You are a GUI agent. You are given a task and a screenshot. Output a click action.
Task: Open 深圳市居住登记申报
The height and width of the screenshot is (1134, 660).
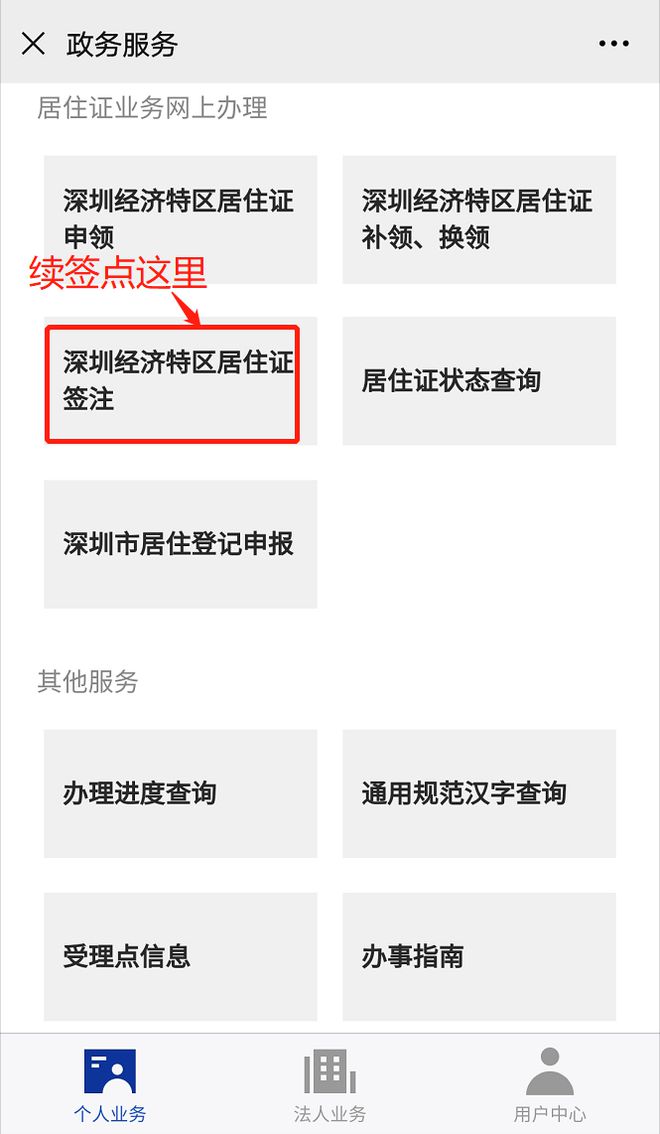coord(180,544)
